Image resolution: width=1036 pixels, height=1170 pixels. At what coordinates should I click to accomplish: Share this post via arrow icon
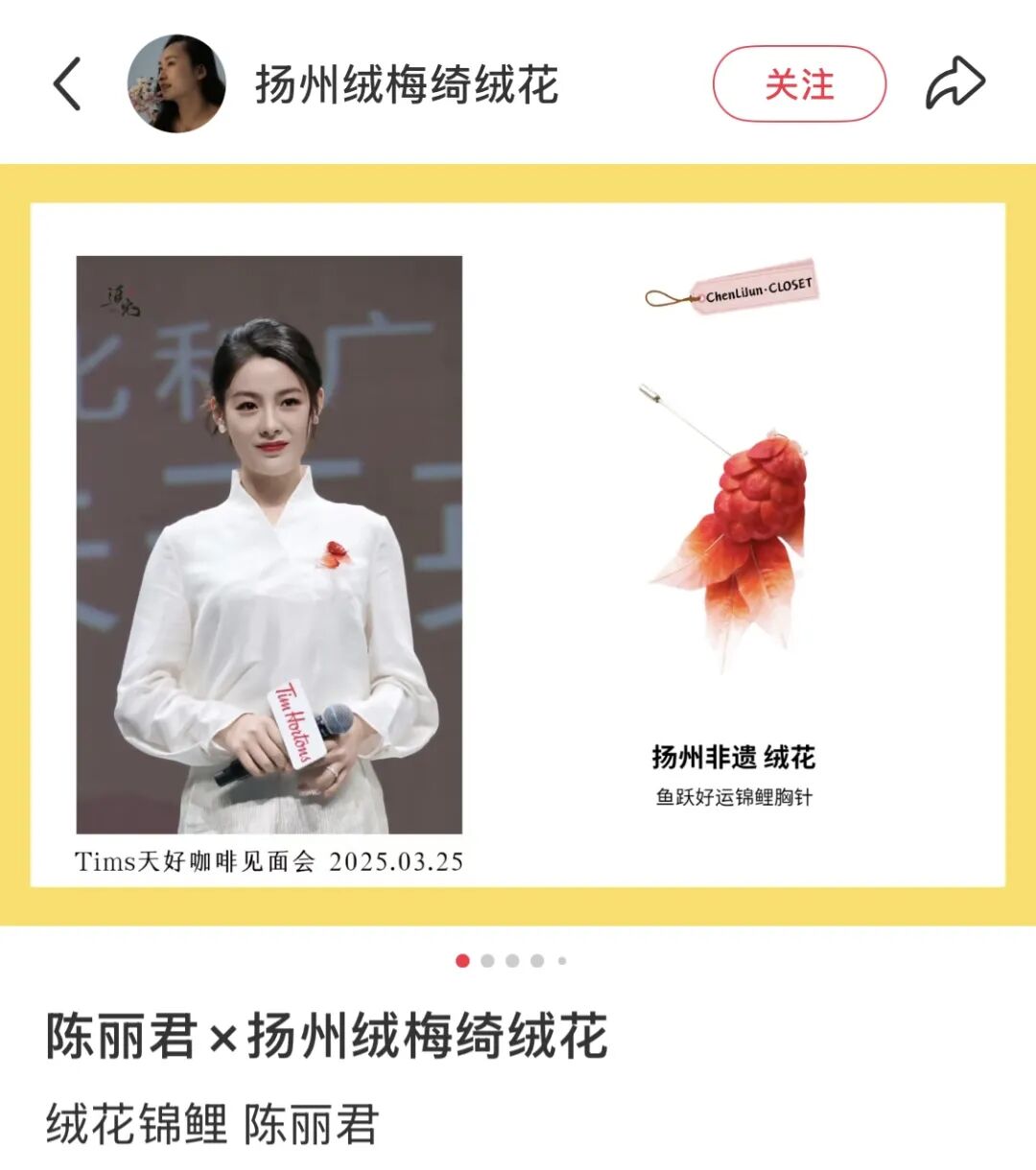point(954,84)
